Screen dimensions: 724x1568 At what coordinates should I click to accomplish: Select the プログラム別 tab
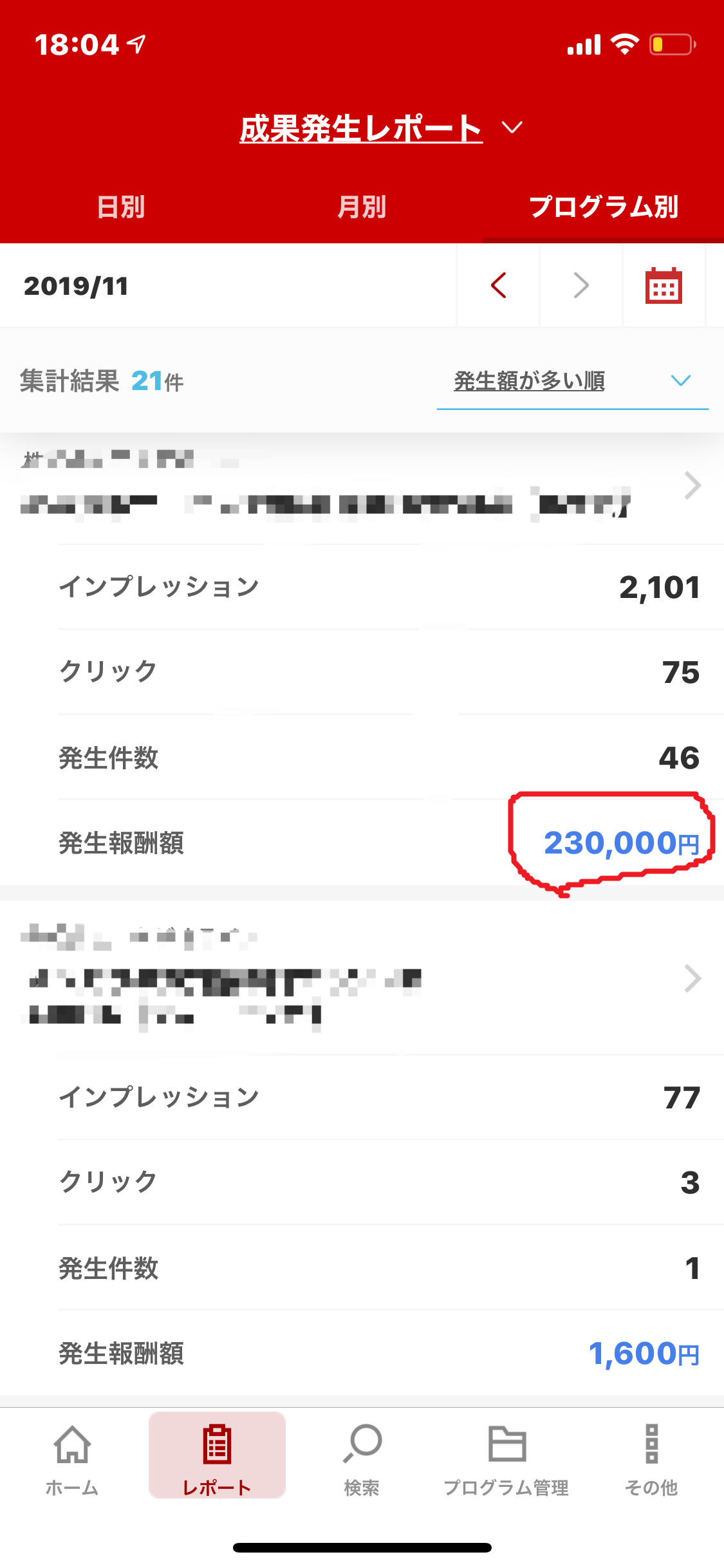click(603, 207)
